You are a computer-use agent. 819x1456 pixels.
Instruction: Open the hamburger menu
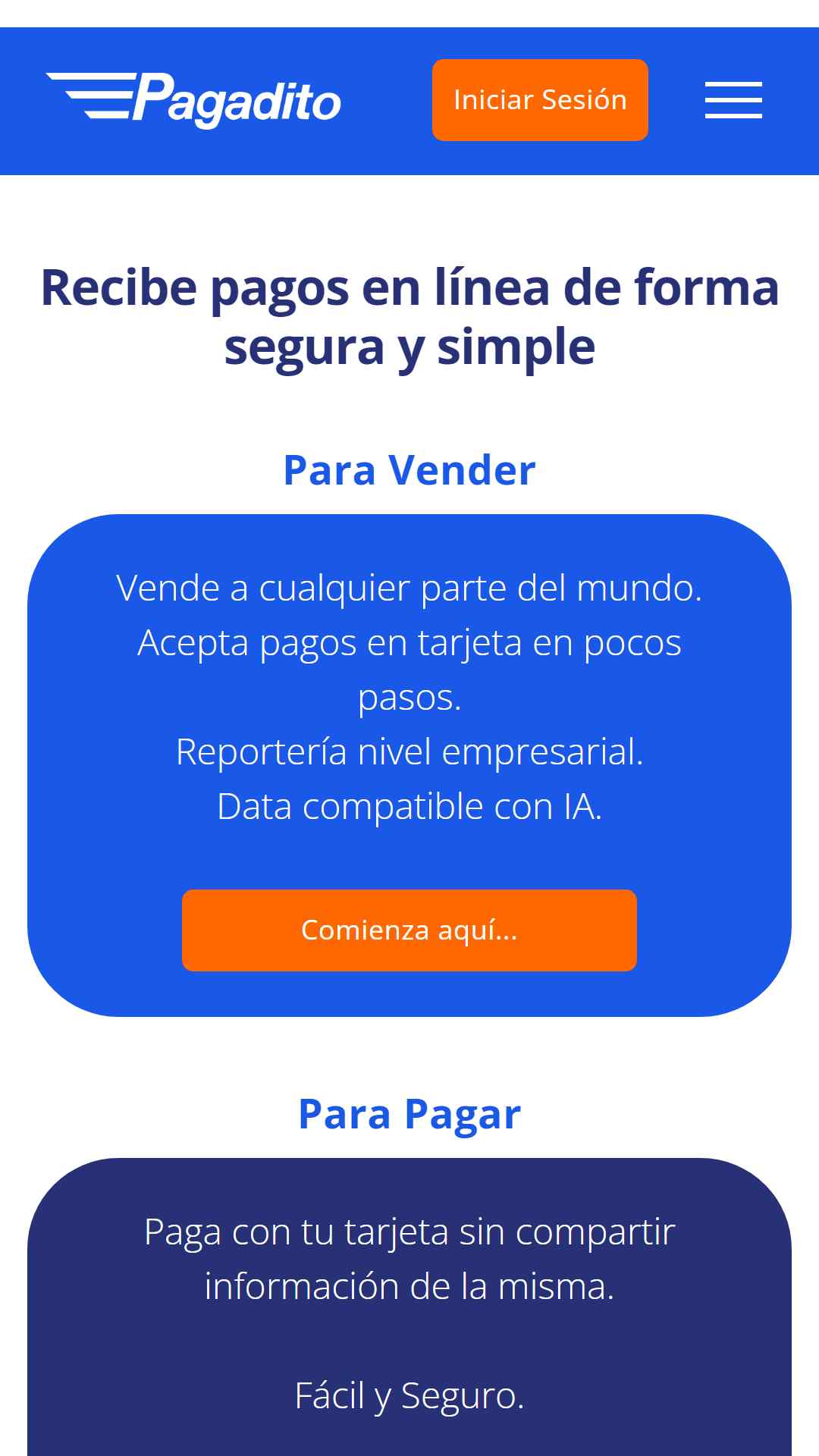(x=733, y=100)
